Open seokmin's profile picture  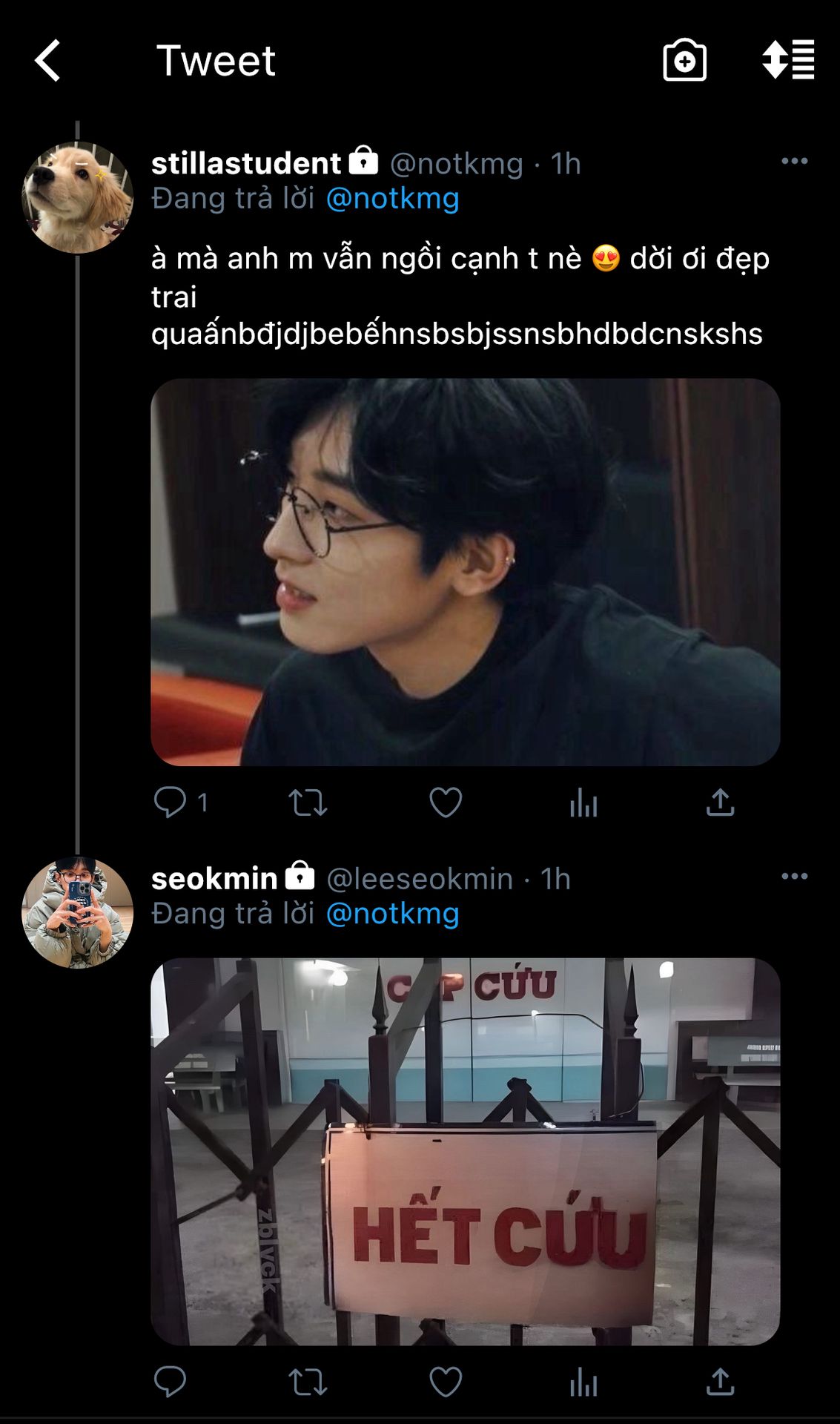(77, 912)
